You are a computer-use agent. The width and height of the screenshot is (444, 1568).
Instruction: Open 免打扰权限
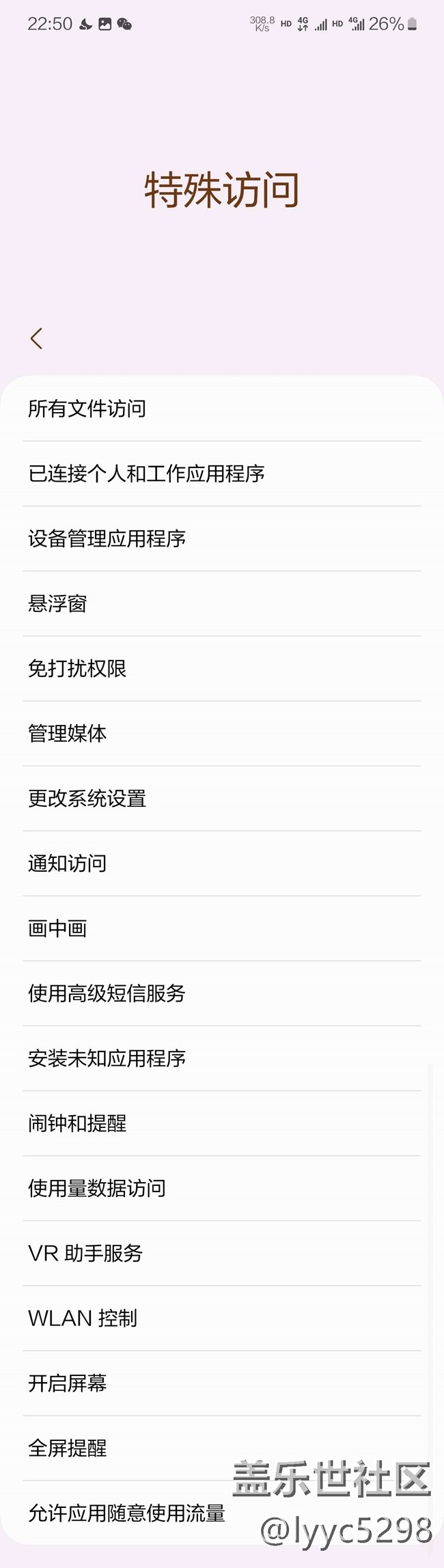pyautogui.click(x=222, y=668)
